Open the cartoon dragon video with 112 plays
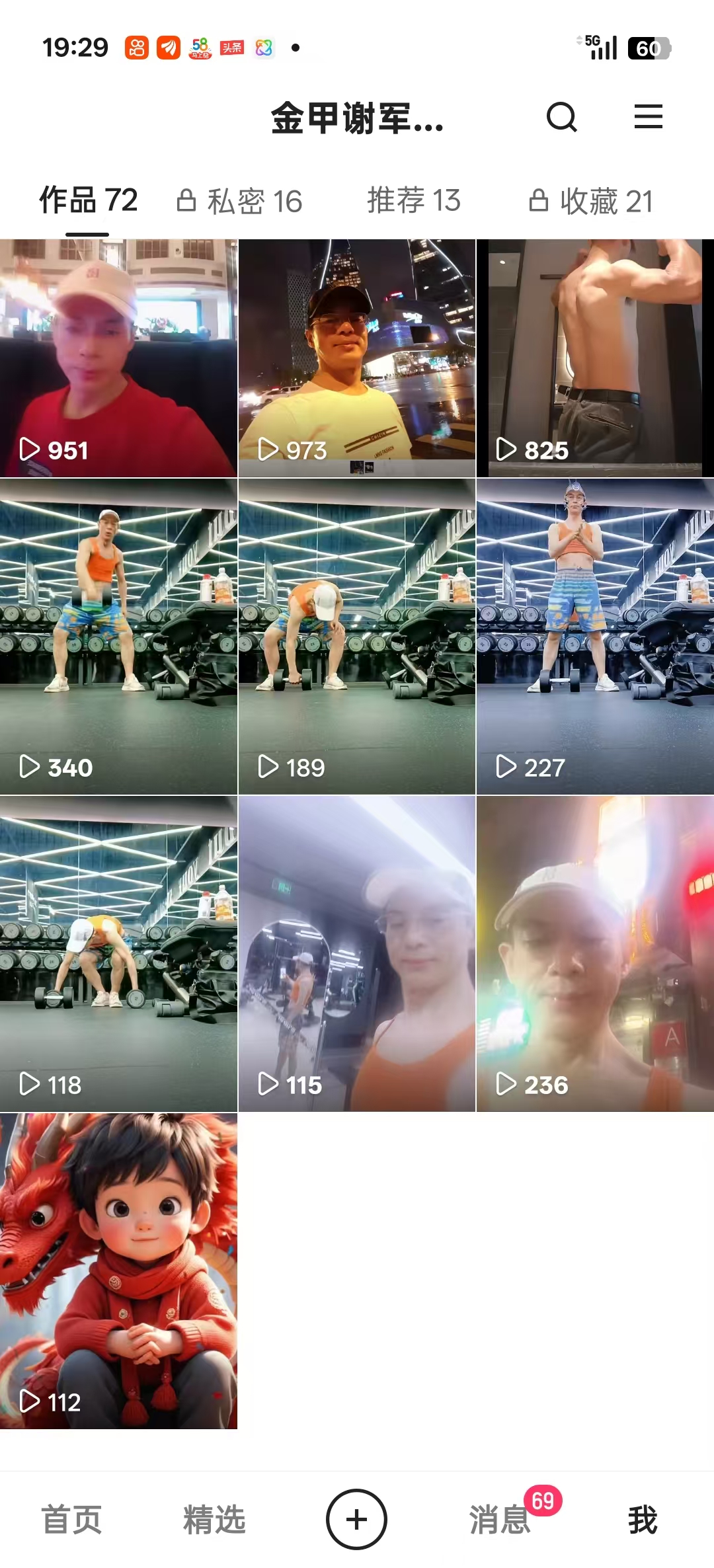Image resolution: width=714 pixels, height=1568 pixels. (x=118, y=1271)
